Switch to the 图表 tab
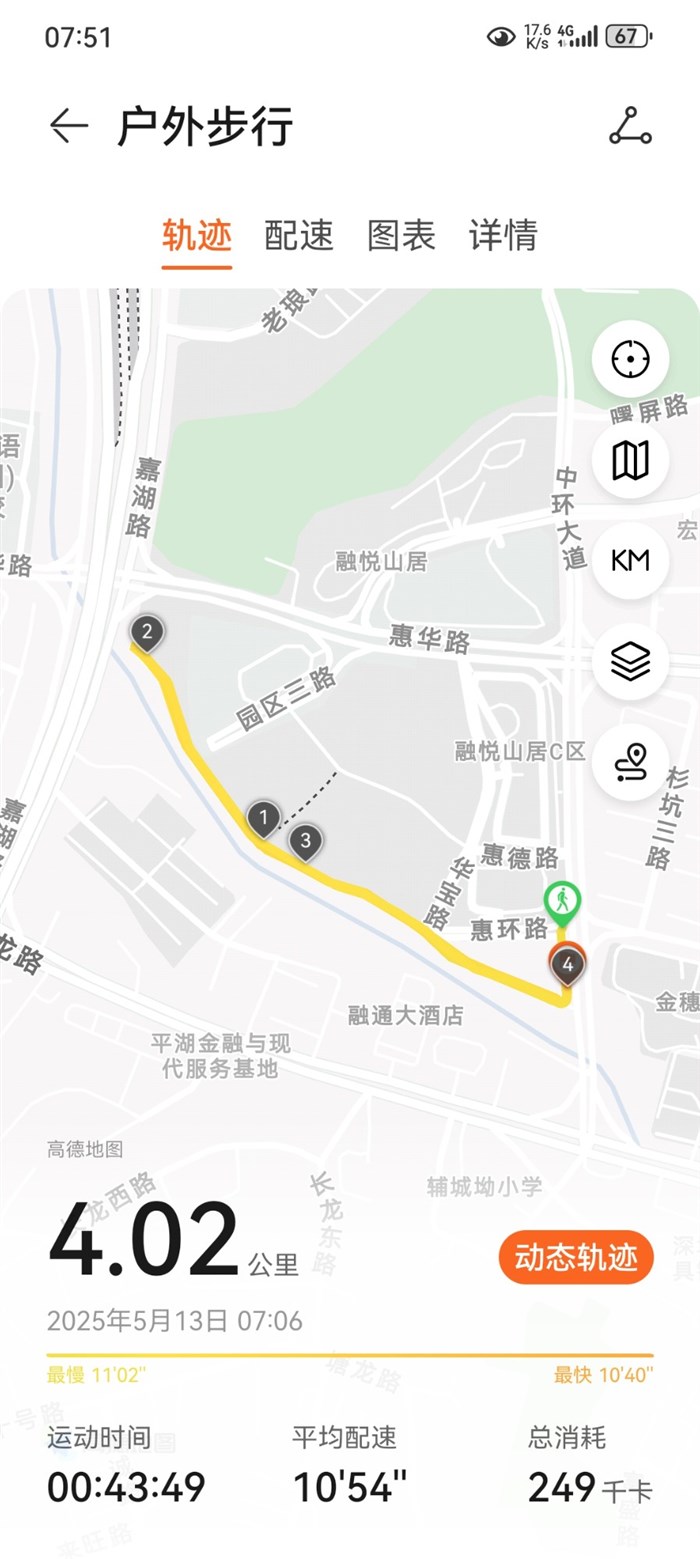The width and height of the screenshot is (700, 1559). click(401, 235)
